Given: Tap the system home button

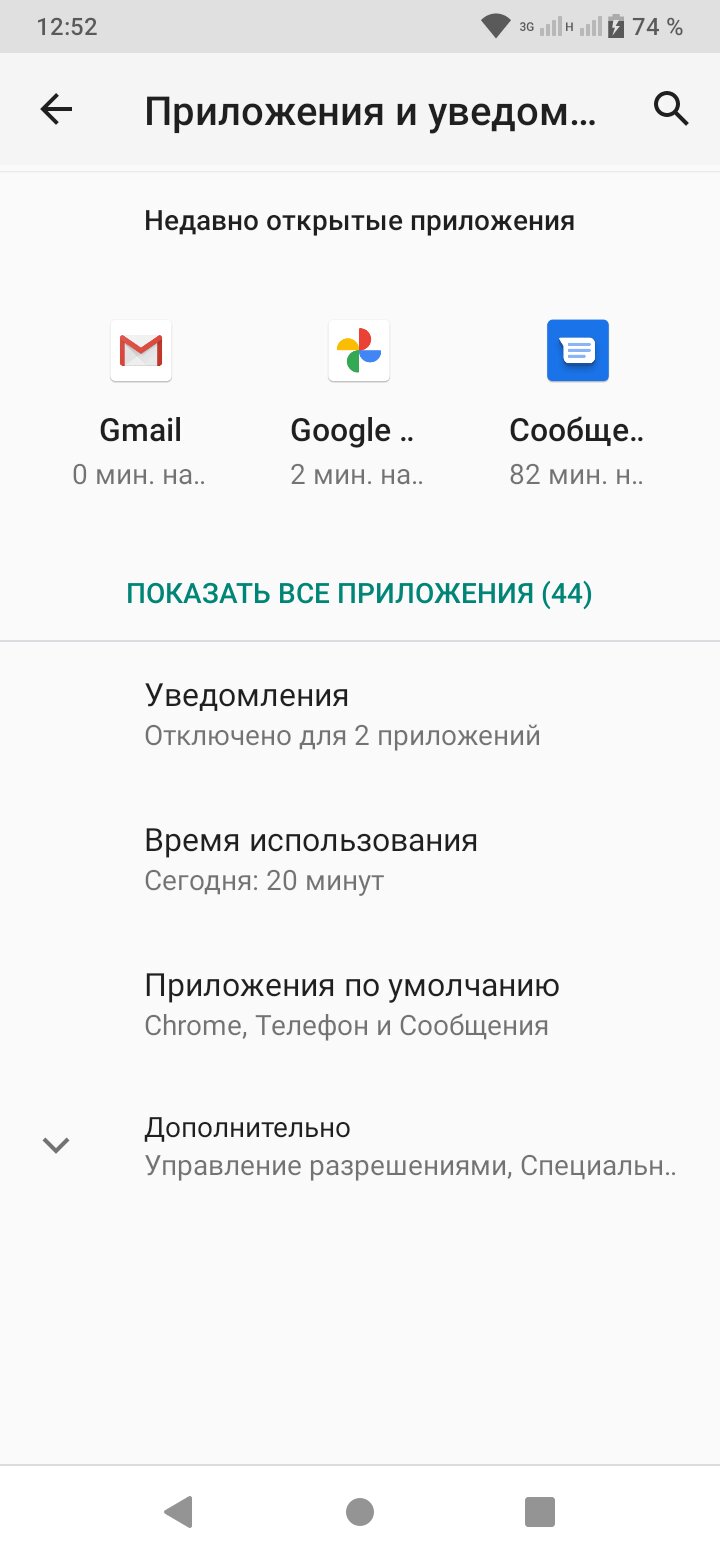Looking at the screenshot, I should tap(360, 1512).
